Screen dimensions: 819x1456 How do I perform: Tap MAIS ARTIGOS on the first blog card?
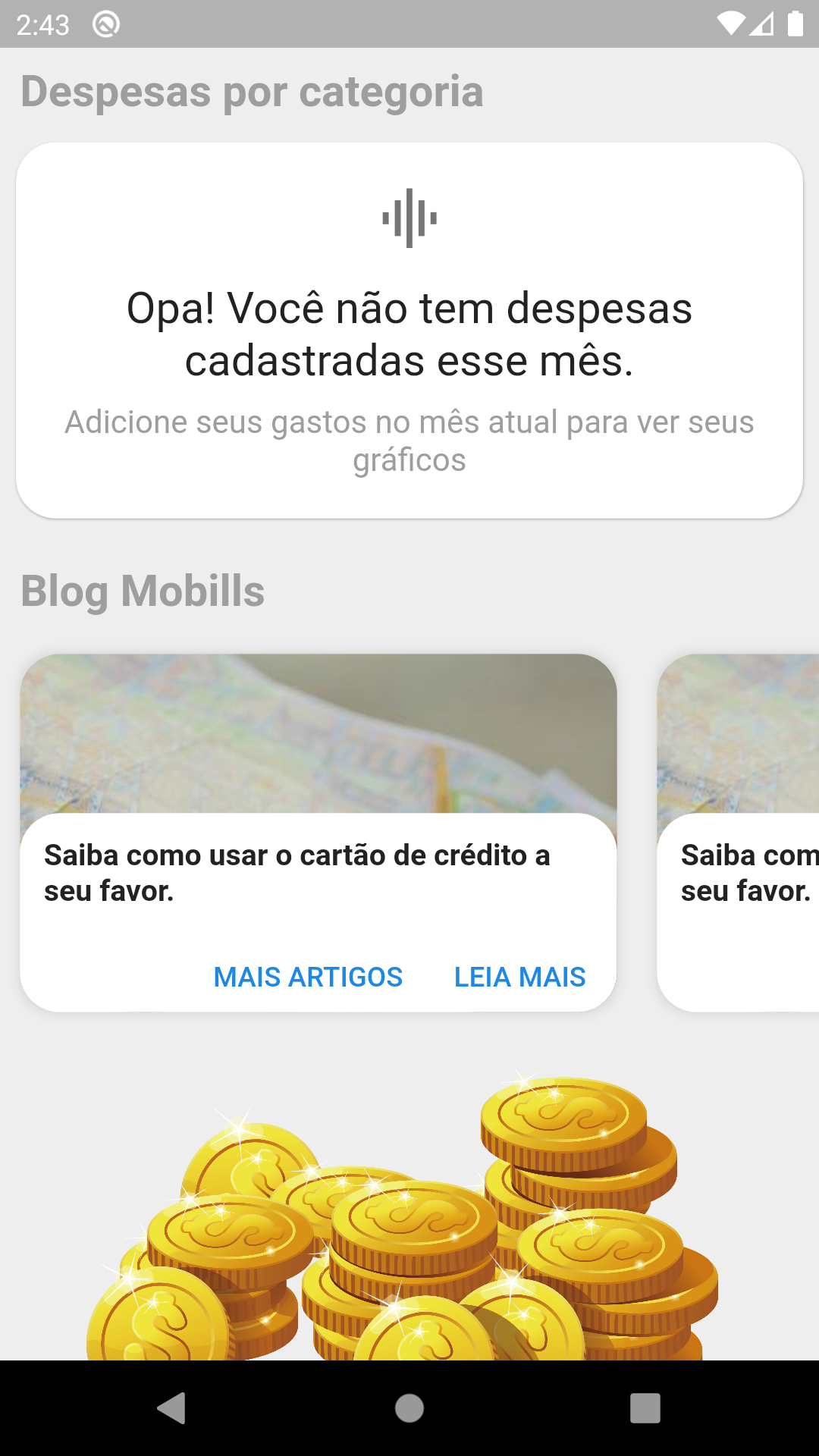point(308,977)
